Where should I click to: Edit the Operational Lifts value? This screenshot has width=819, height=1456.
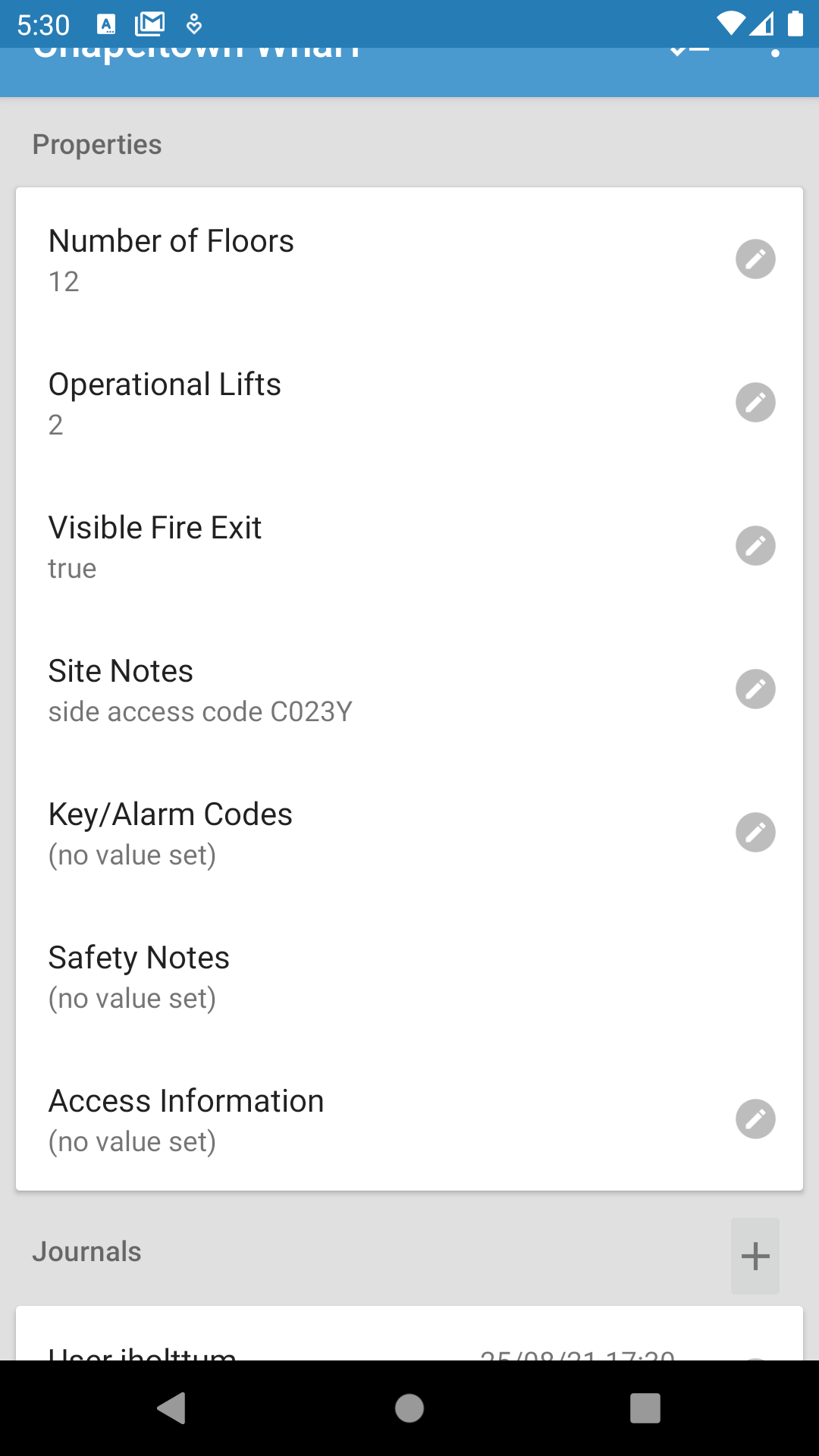(x=755, y=403)
